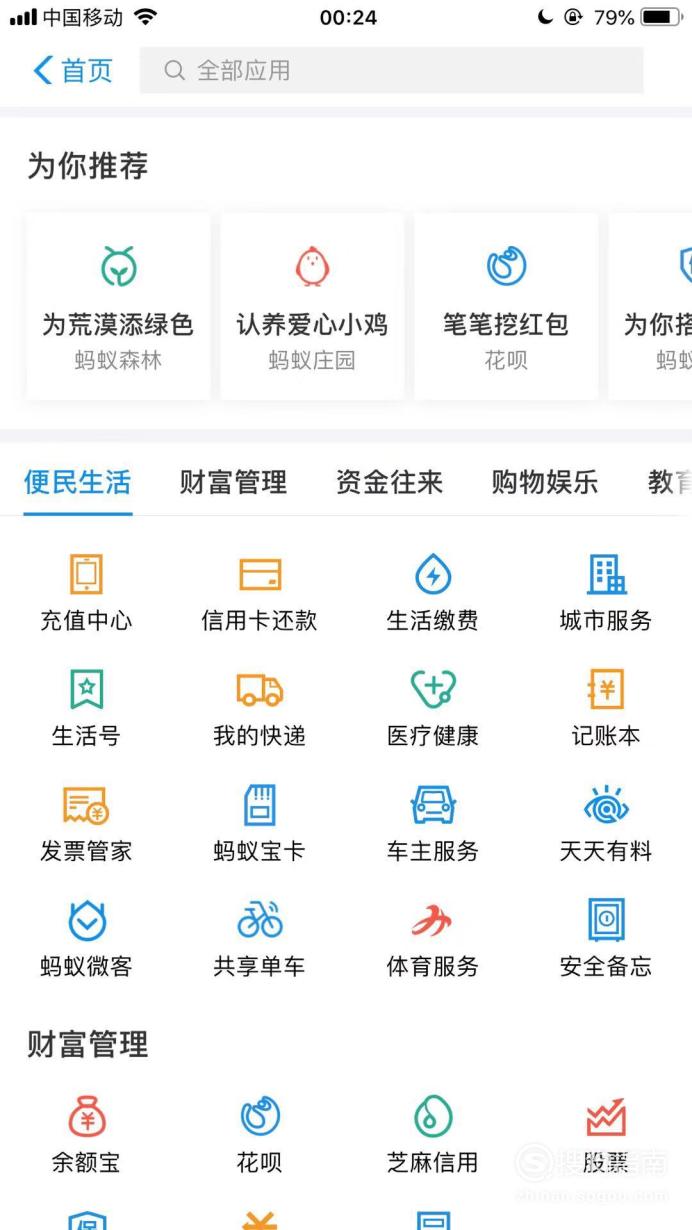Open 认养爱心小鸡 蚂蚁庄园 card
Viewport: 692px width, 1230px height.
(312, 306)
